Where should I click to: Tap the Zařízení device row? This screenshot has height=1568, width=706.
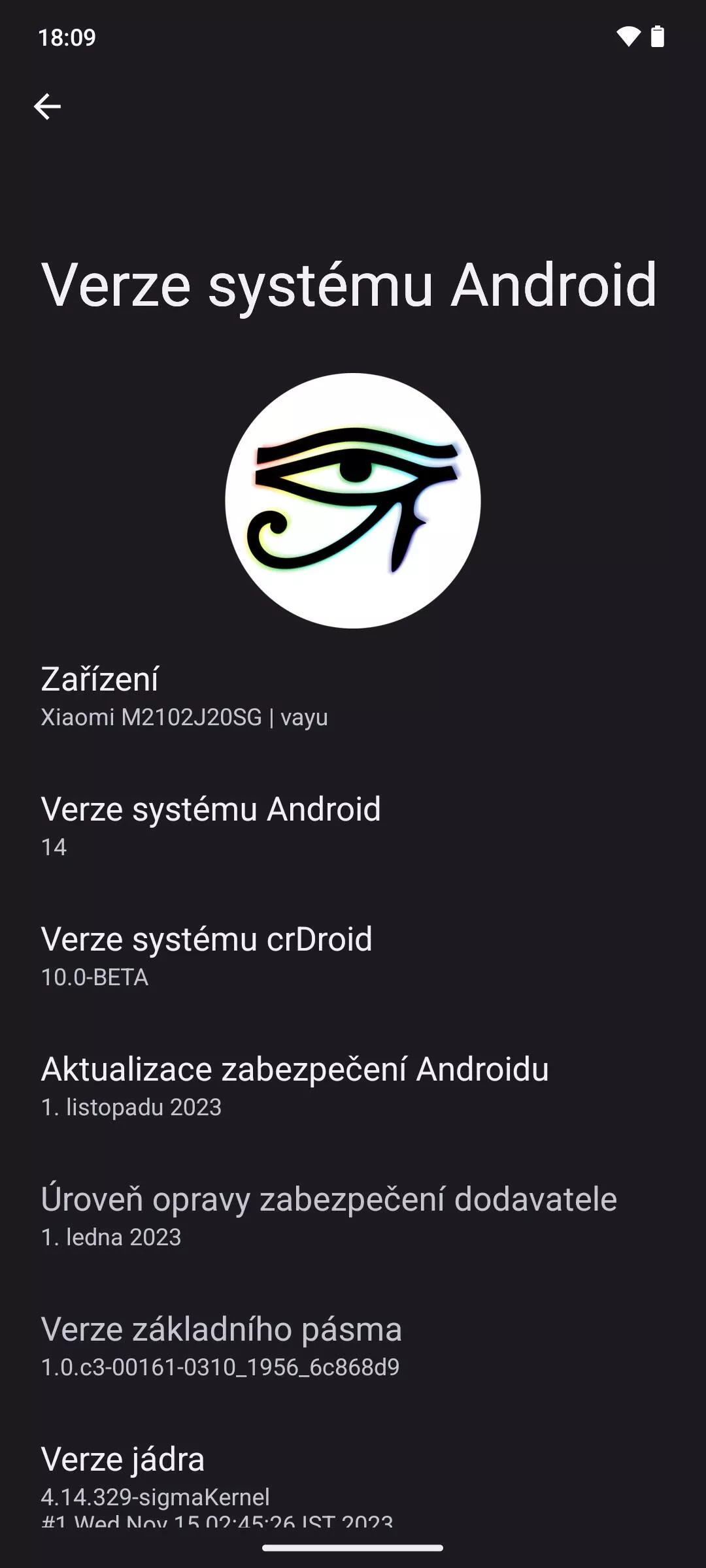coord(353,697)
